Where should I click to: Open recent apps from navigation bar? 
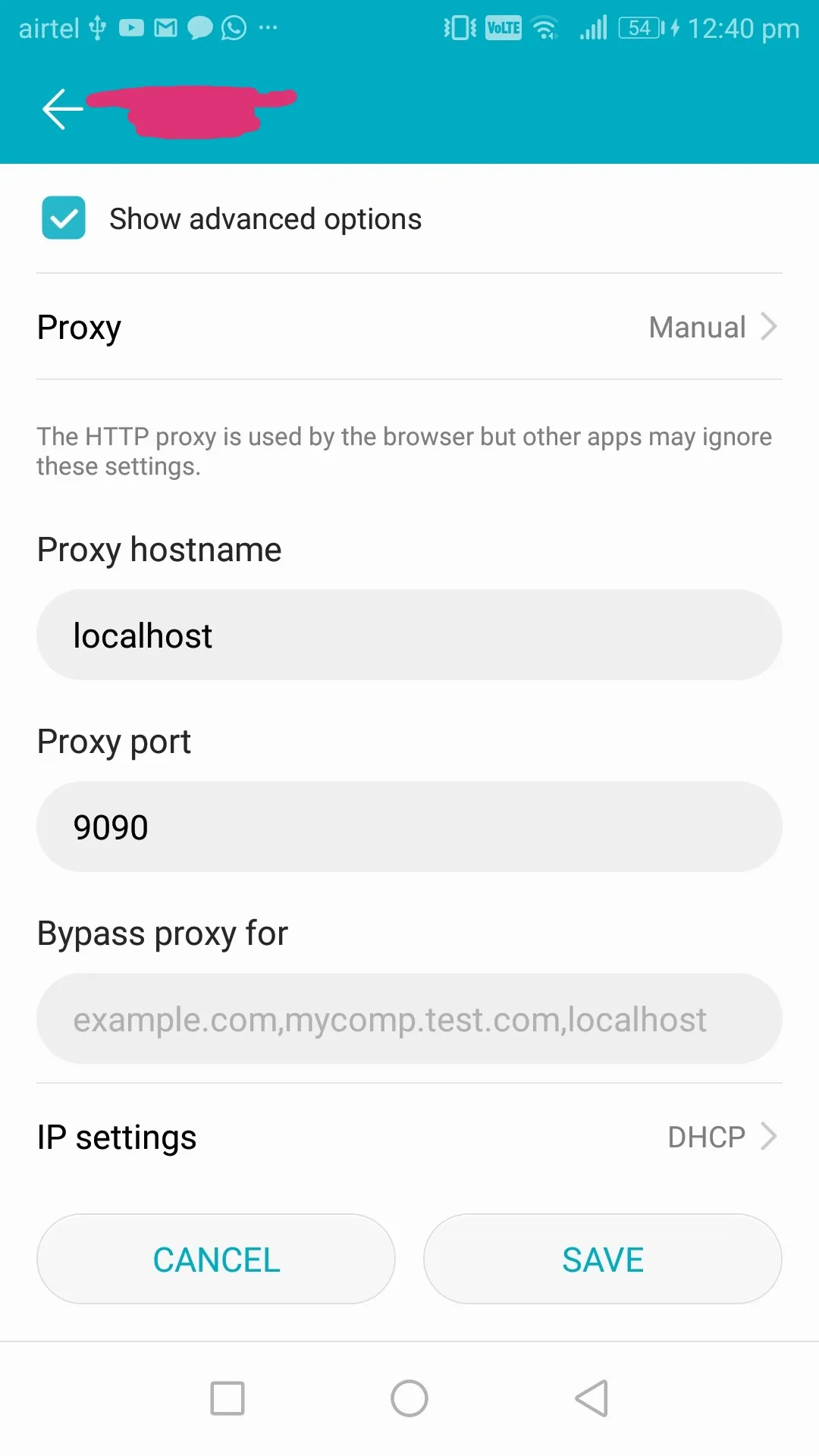pos(227,1398)
